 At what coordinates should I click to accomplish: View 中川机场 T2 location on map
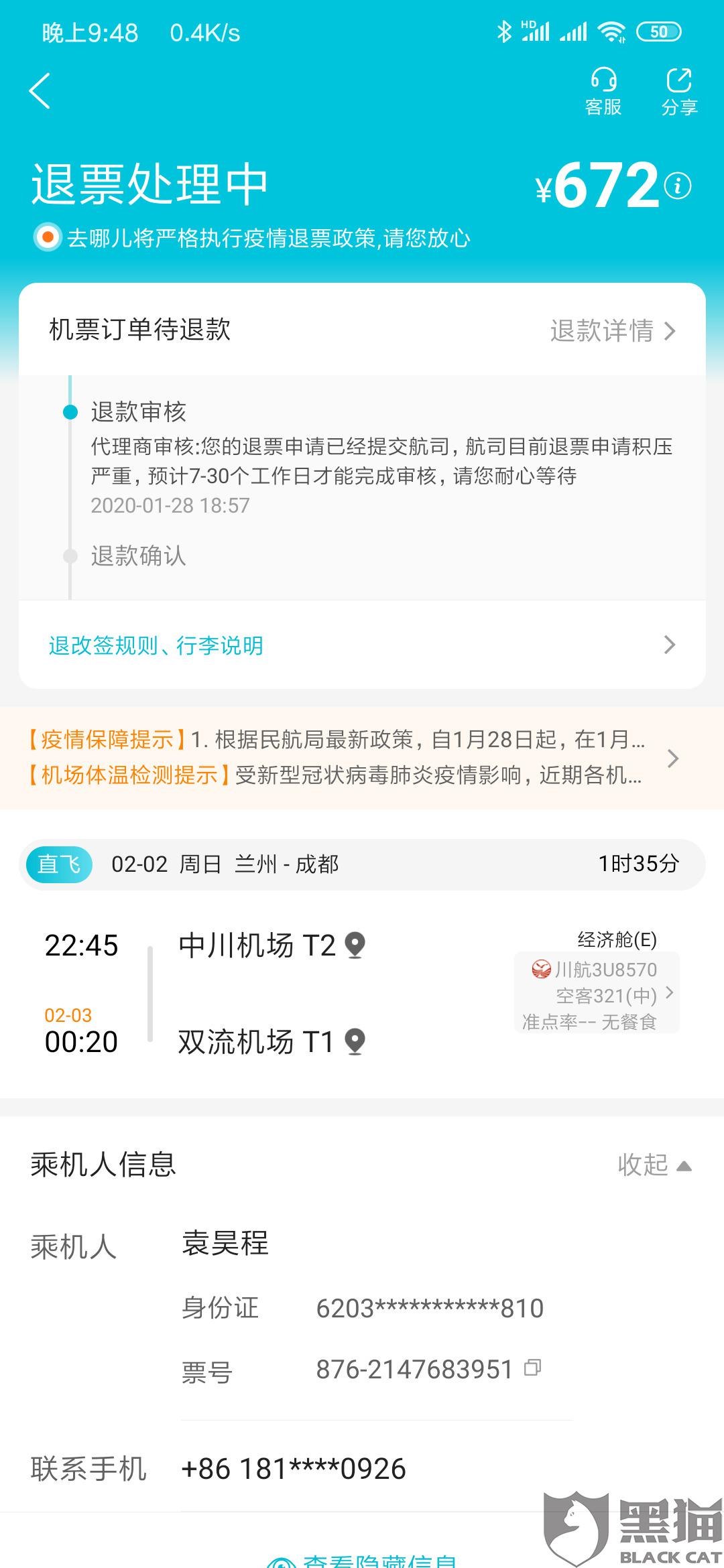355,945
